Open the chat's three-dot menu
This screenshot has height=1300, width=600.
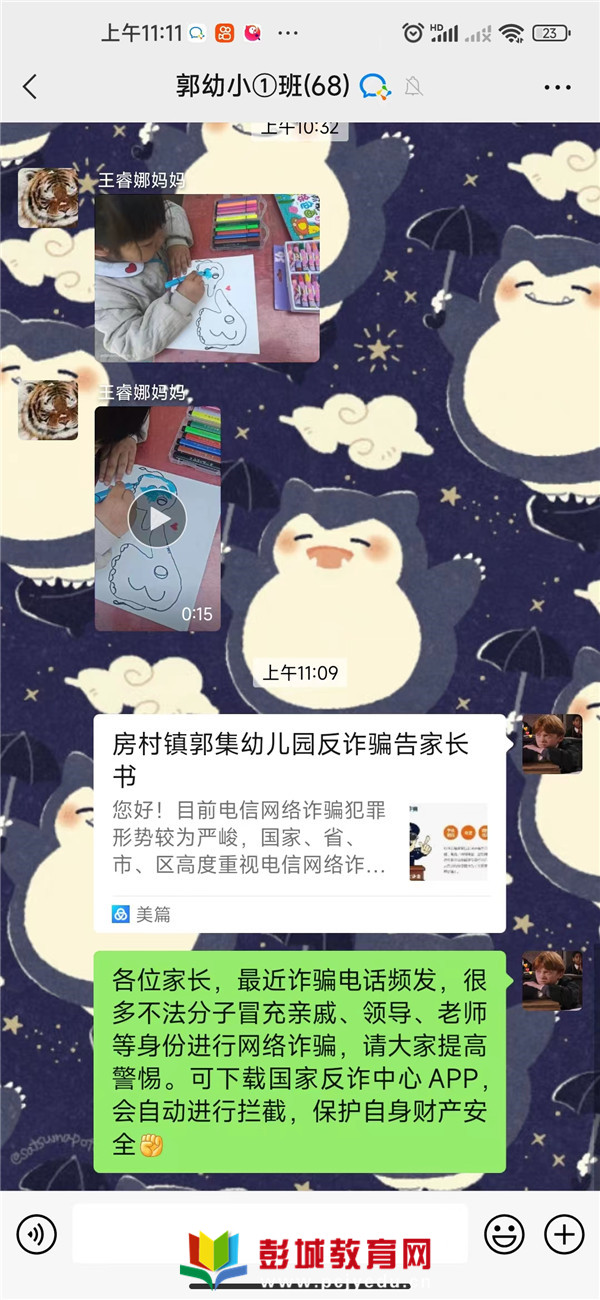(x=557, y=87)
